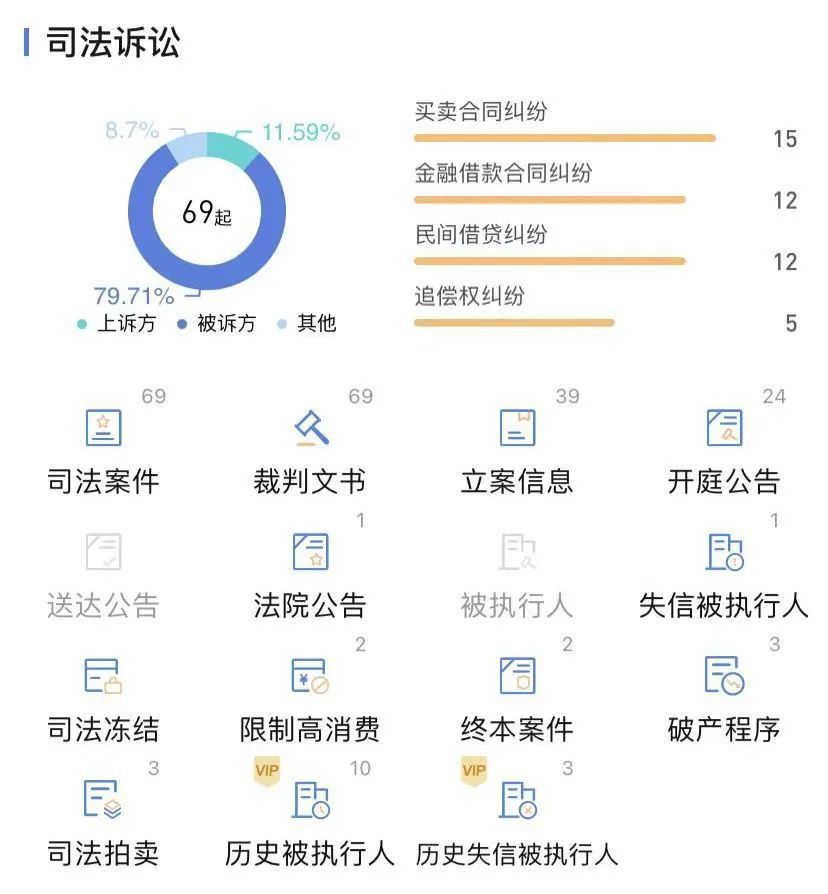Open 立案信息 case filing records

tap(515, 428)
